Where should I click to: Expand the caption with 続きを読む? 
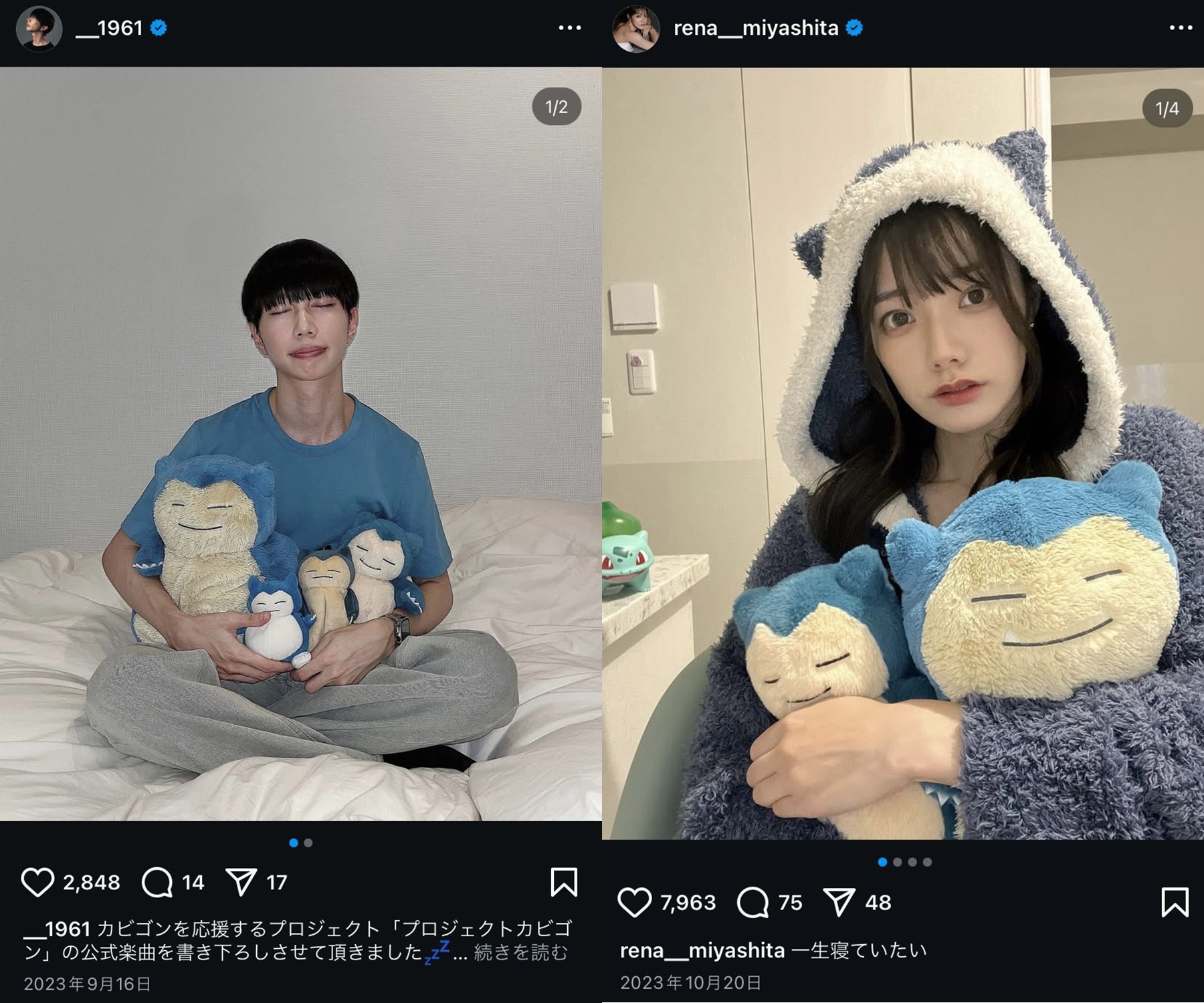[x=520, y=952]
